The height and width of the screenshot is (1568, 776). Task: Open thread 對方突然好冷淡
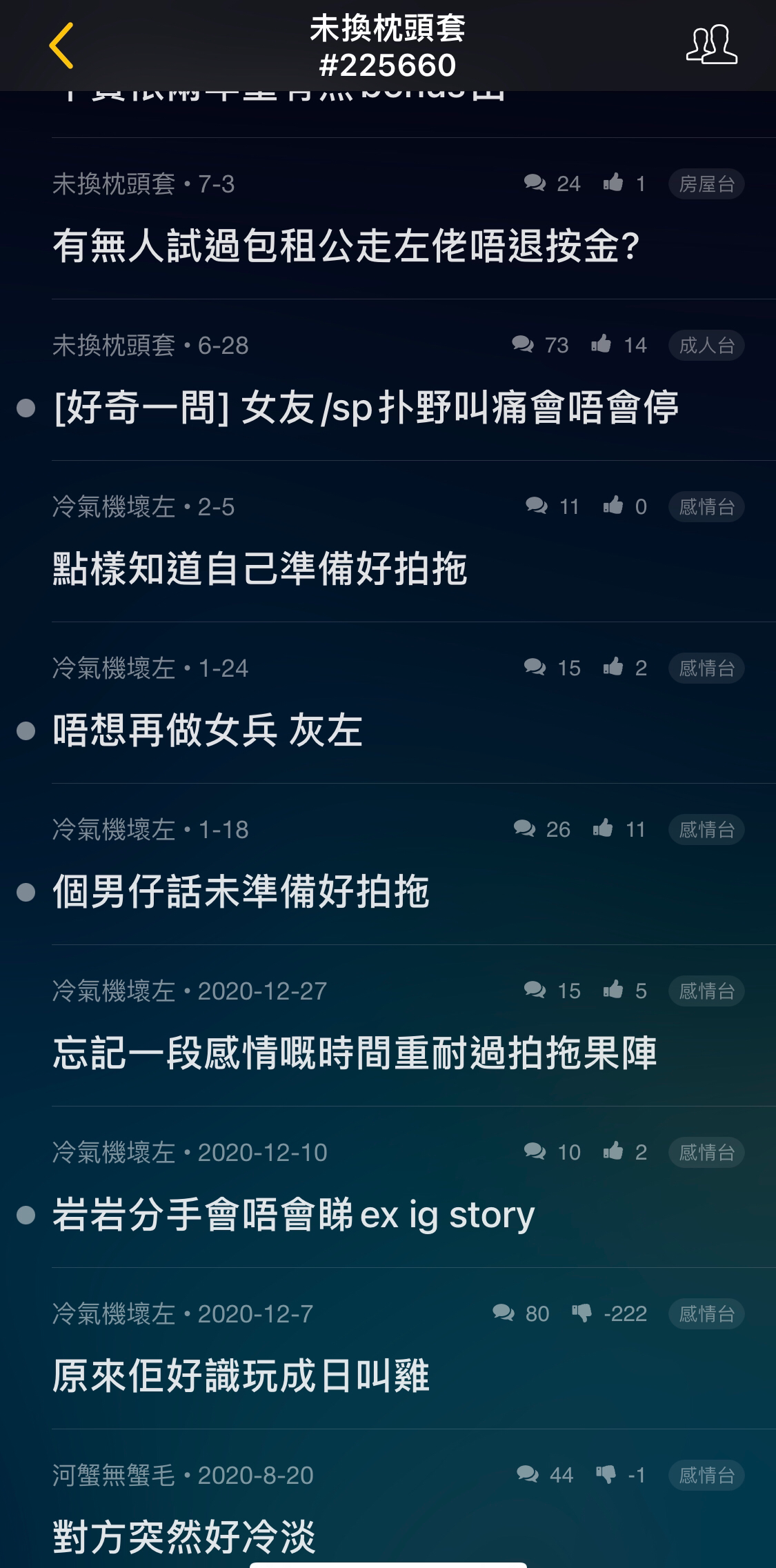[x=184, y=1538]
